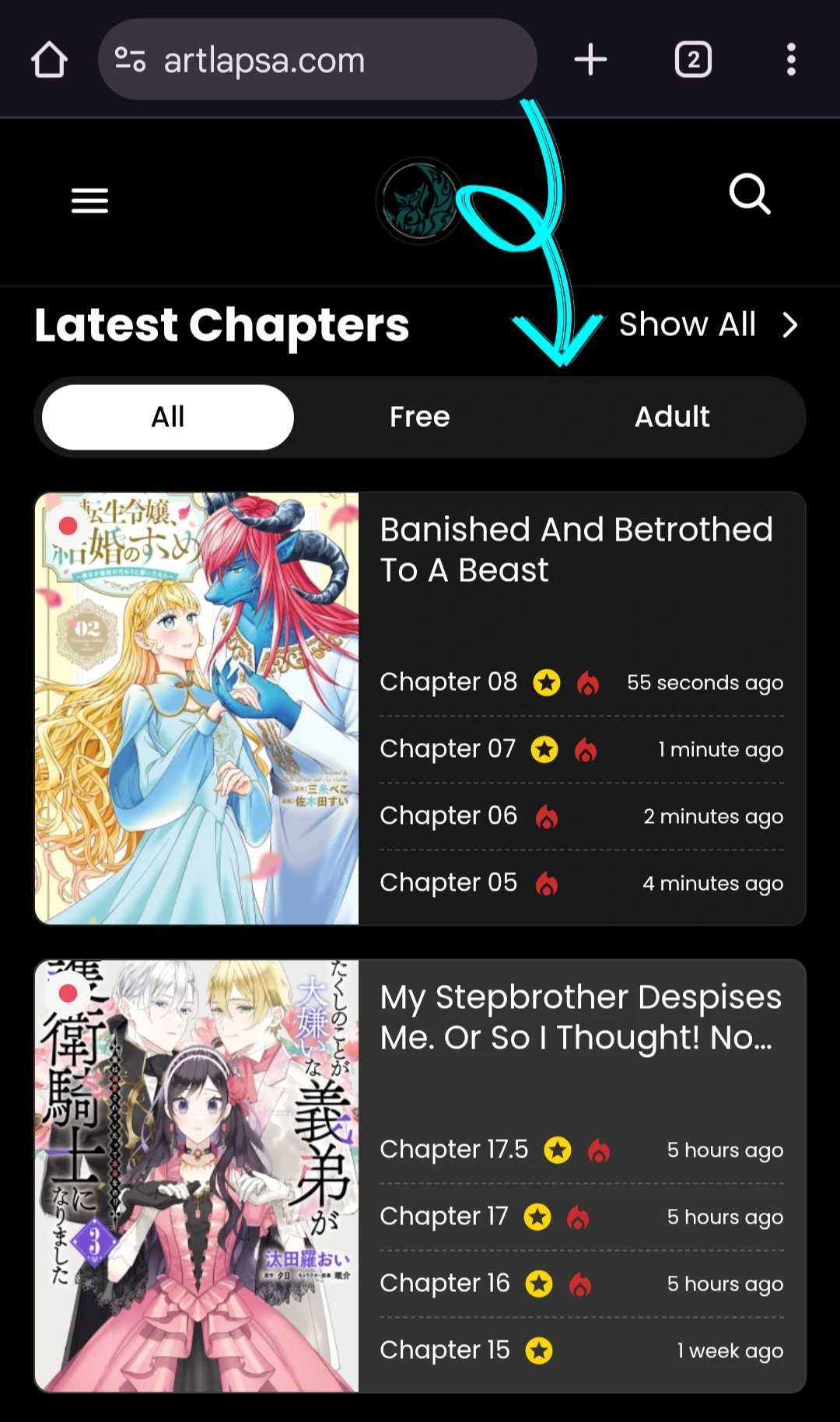Switch to the Free tab
The image size is (840, 1422).
click(420, 417)
